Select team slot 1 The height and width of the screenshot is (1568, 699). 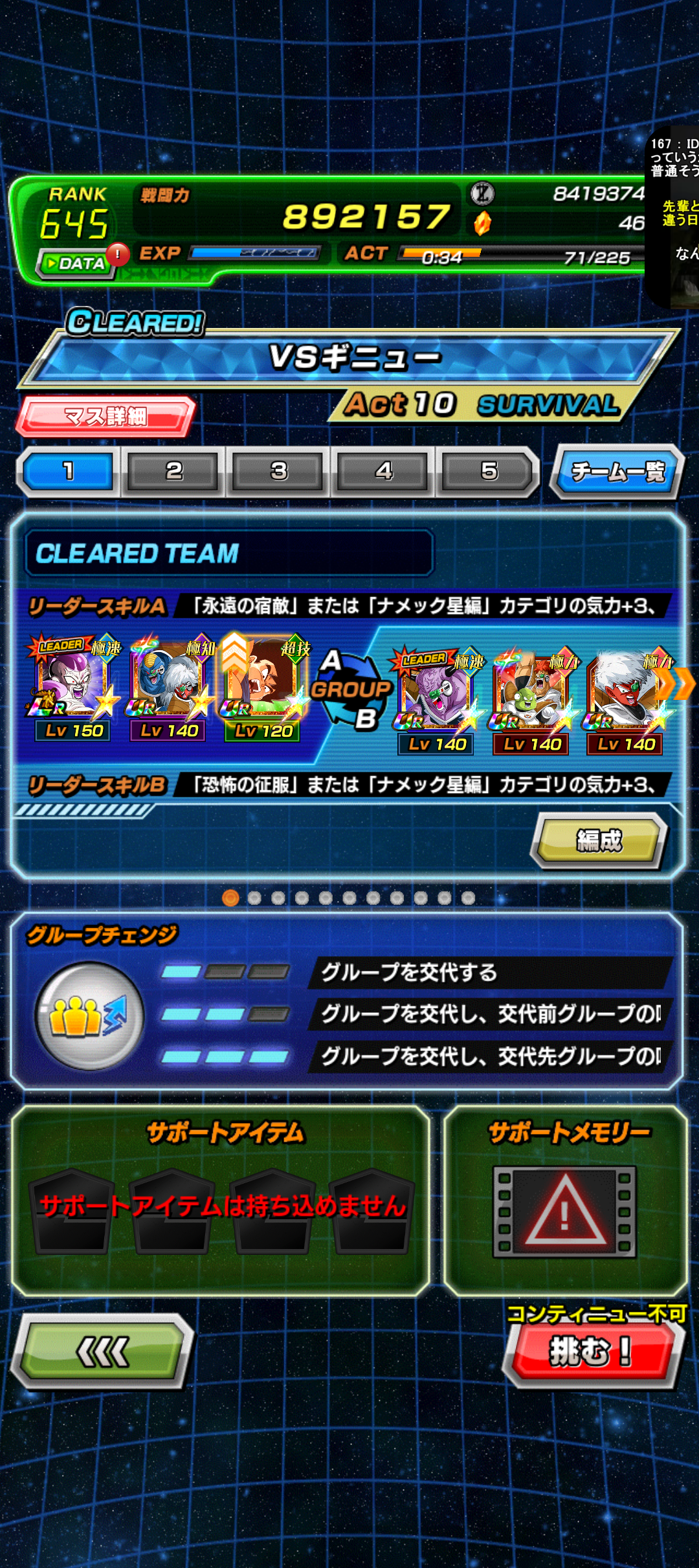[69, 471]
